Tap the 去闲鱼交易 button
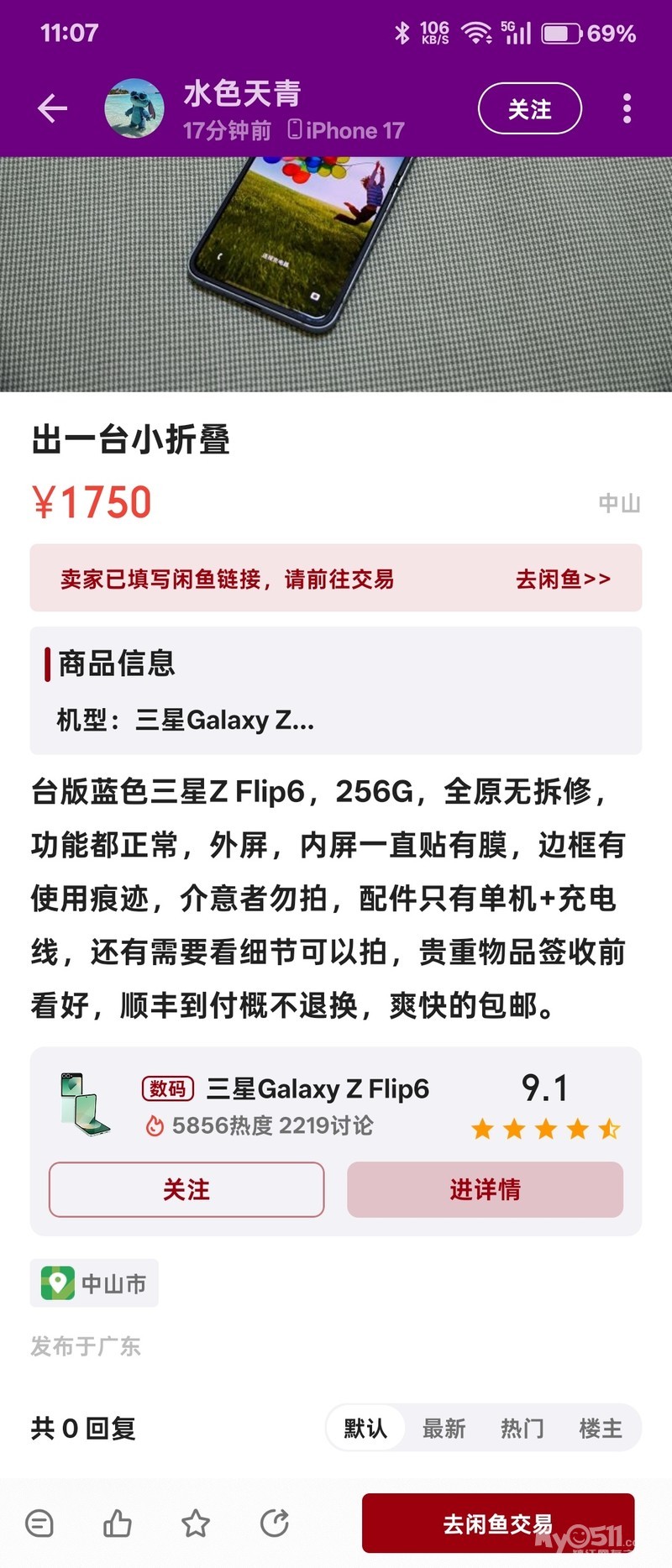 [x=497, y=1523]
